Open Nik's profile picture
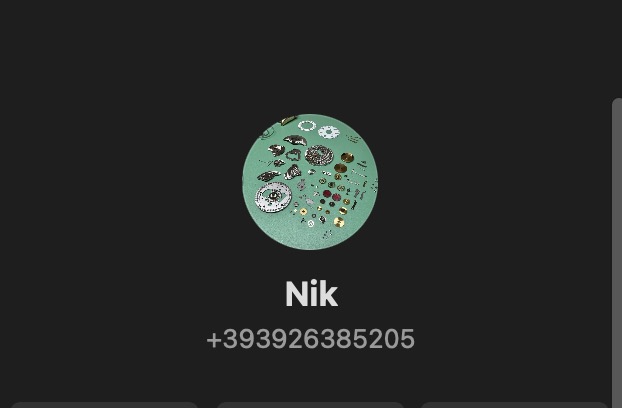The width and height of the screenshot is (622, 408). pyautogui.click(x=310, y=181)
